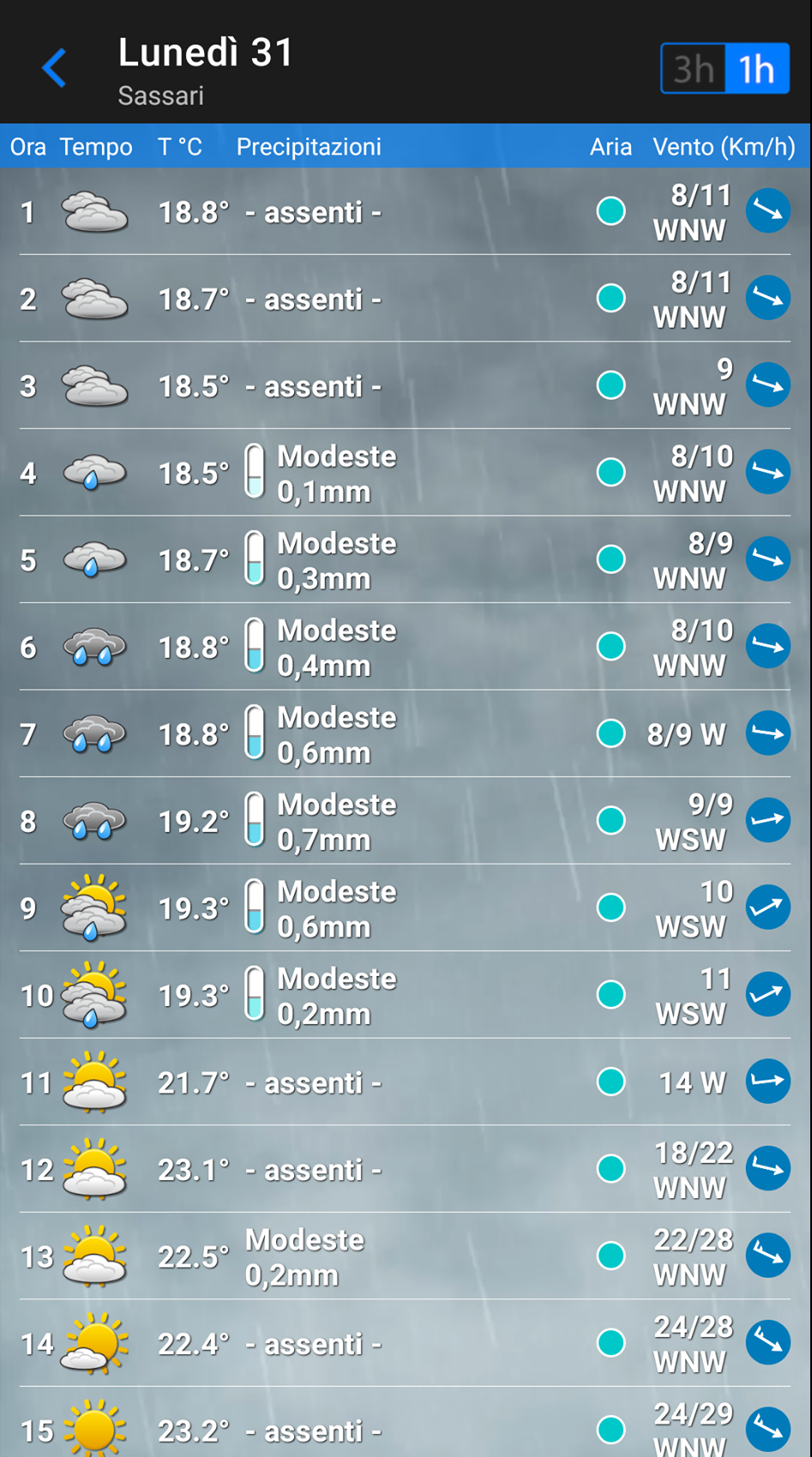812x1457 pixels.
Task: Select the 1h forecast view
Action: click(757, 69)
